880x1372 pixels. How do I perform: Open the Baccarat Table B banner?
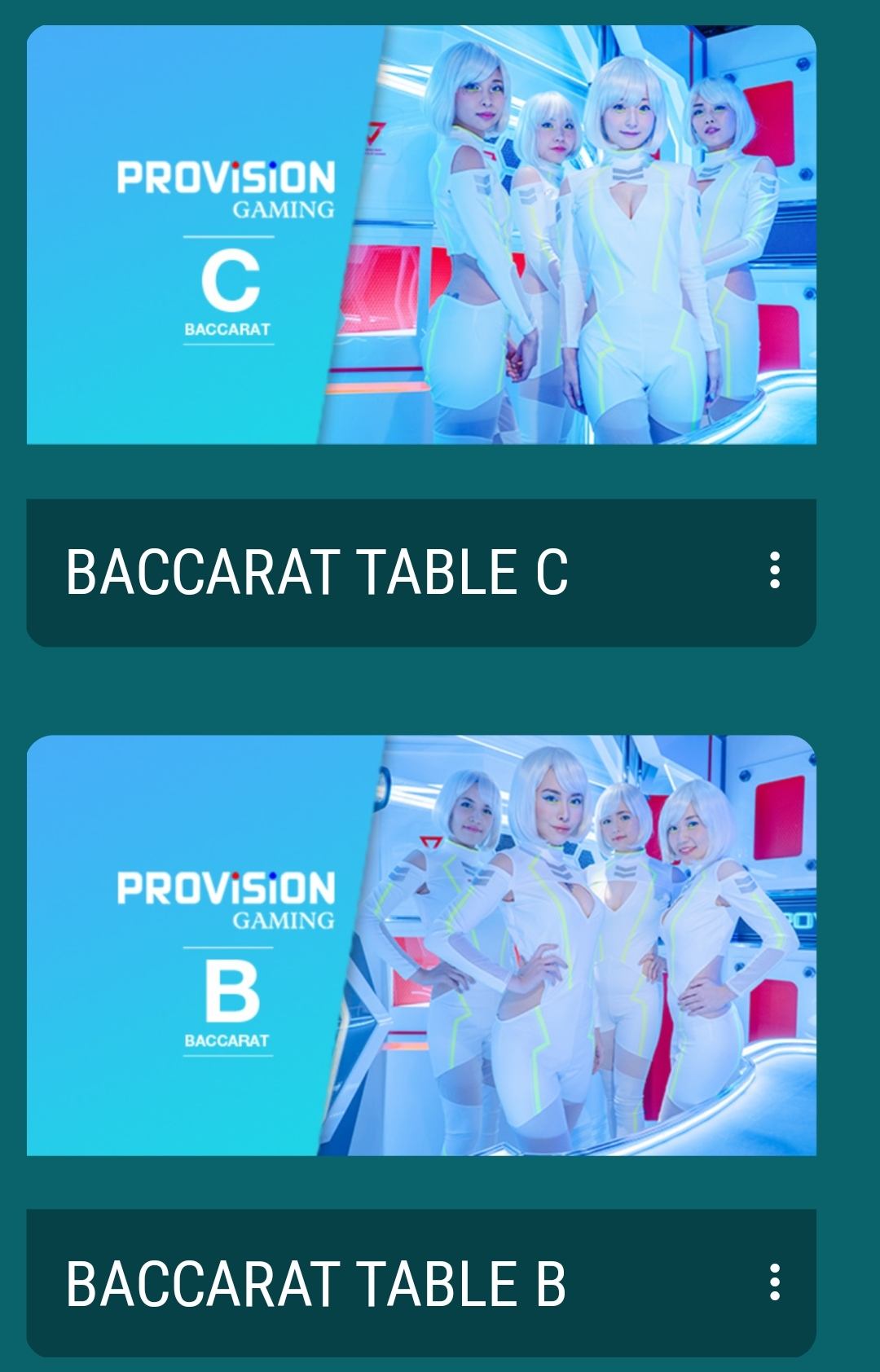click(x=421, y=945)
